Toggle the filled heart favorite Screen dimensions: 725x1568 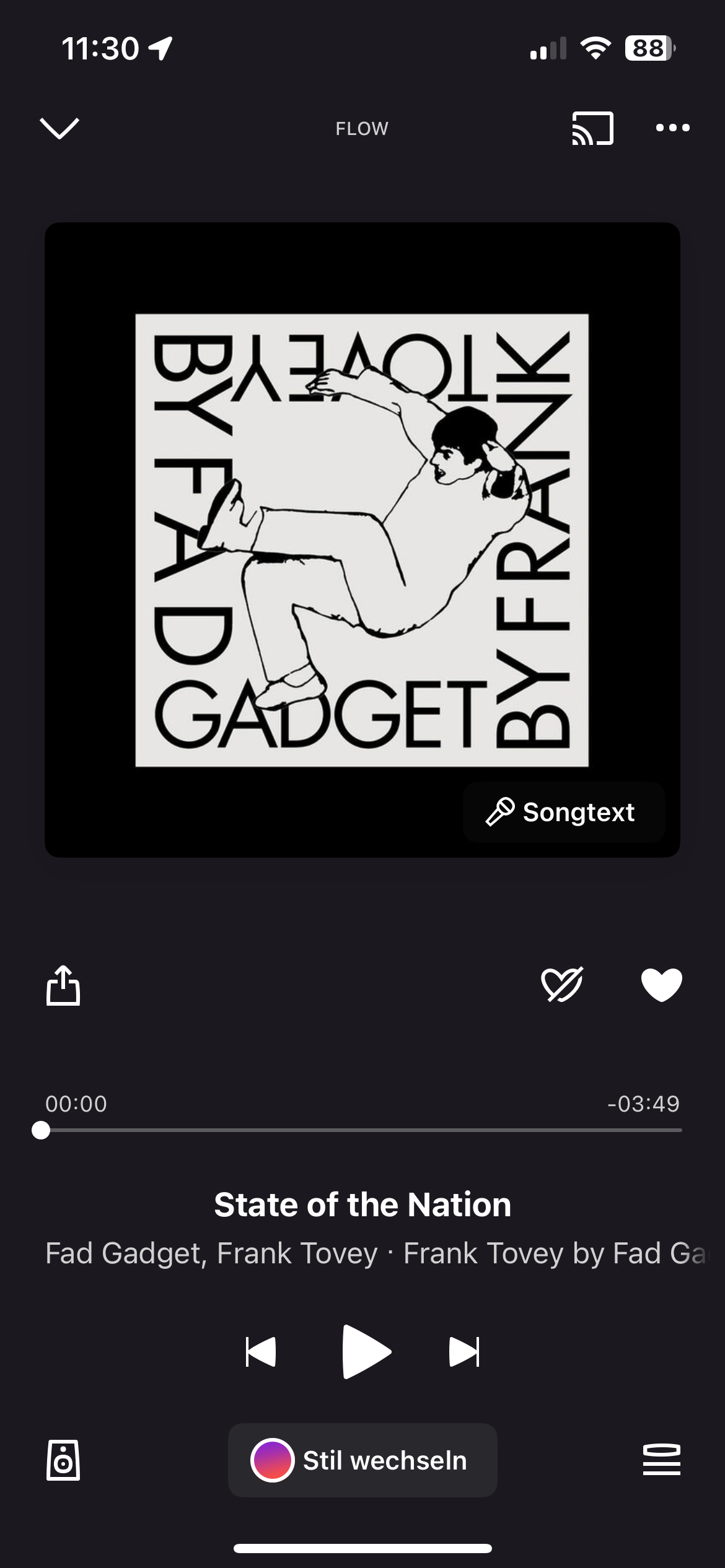tap(661, 984)
